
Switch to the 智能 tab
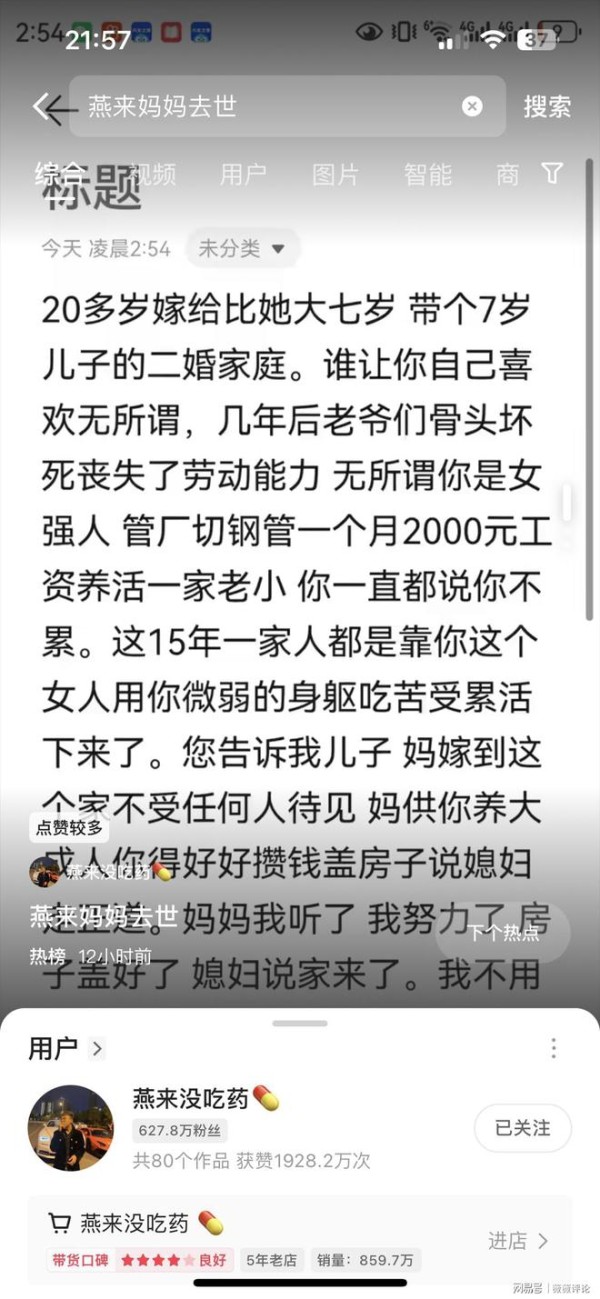(x=427, y=174)
